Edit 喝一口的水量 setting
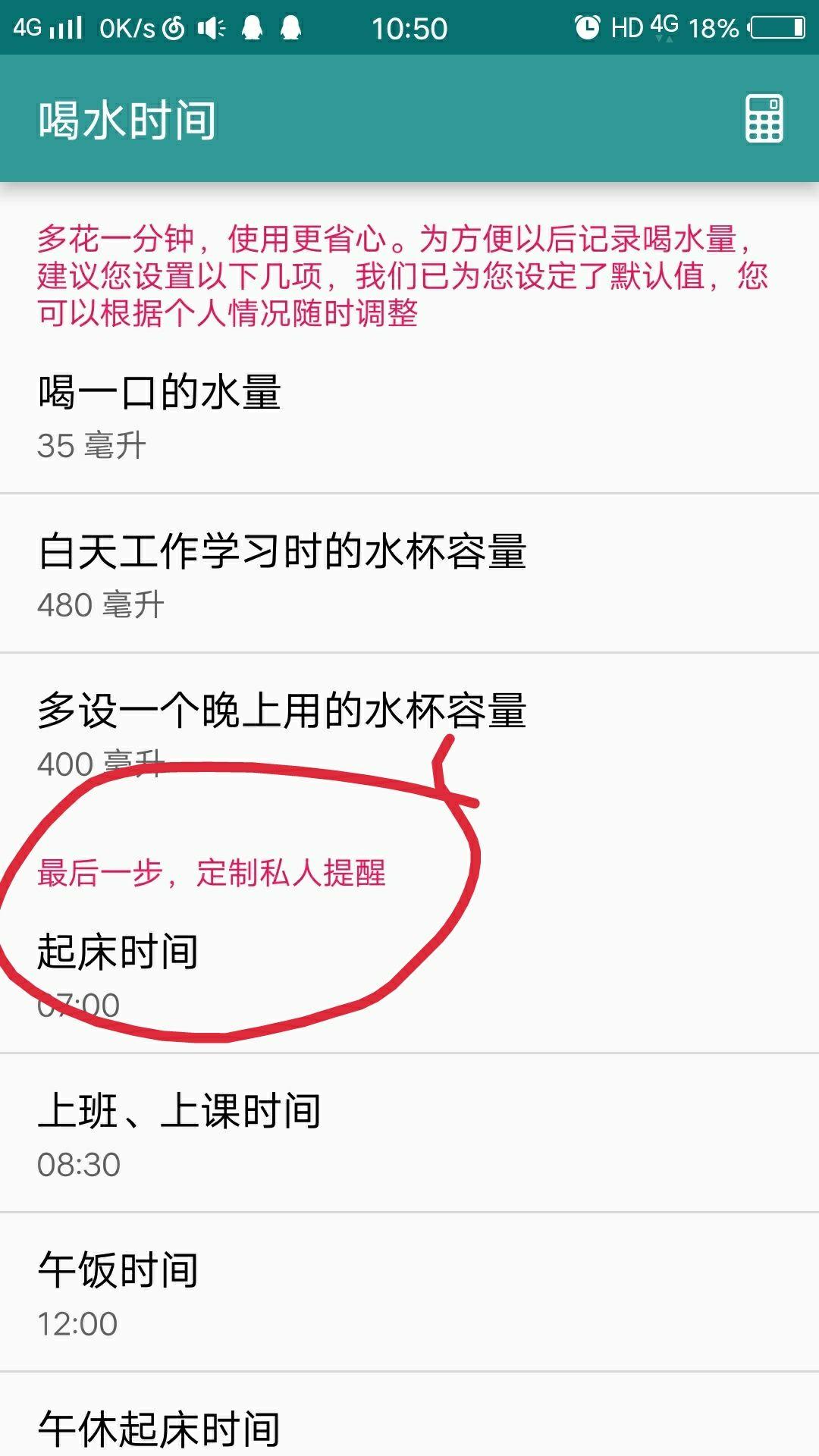Screen dimensions: 819x1456 (409, 416)
